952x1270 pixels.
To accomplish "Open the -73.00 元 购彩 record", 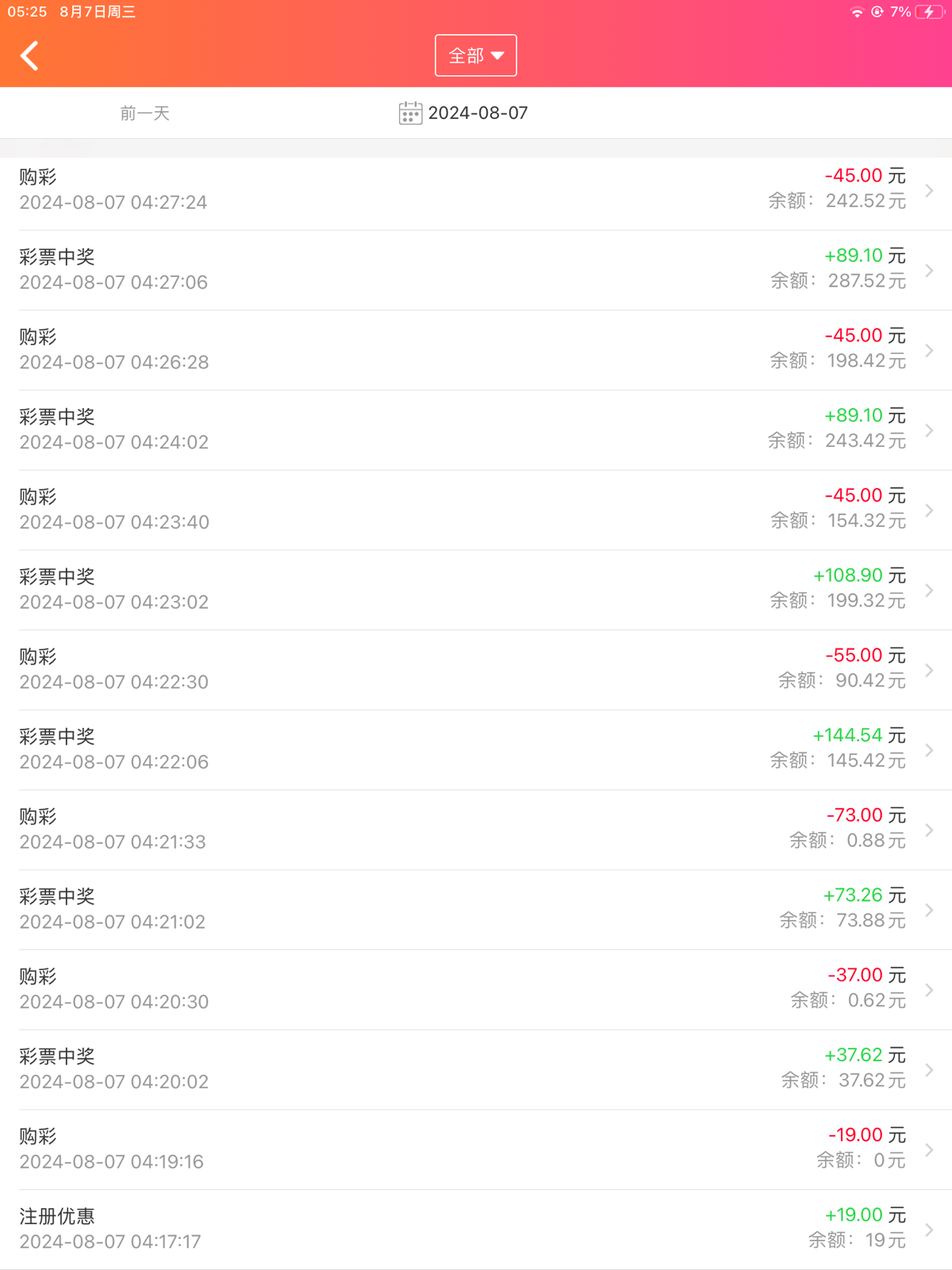I will coord(476,829).
